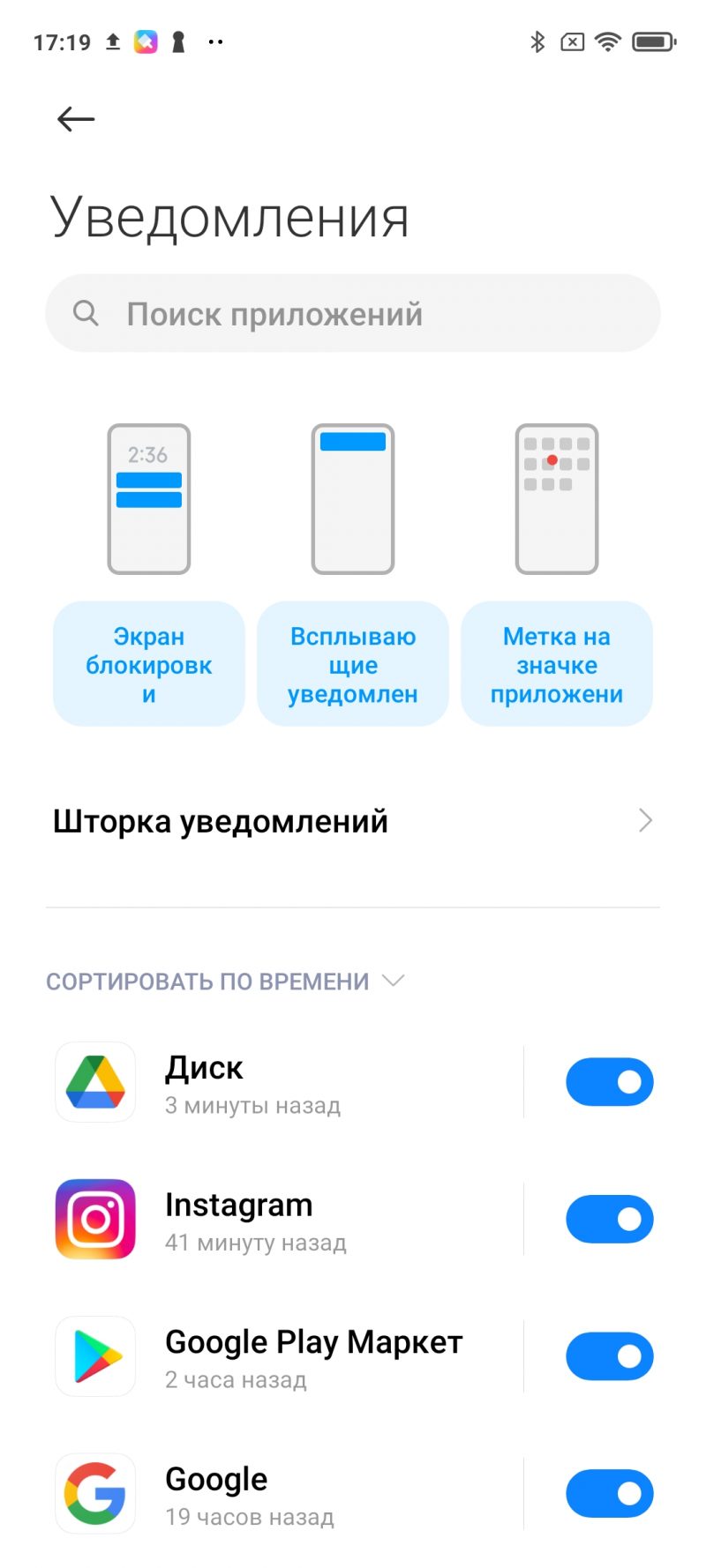
Task: Toggle off notifications for Диск
Action: coord(609,1081)
